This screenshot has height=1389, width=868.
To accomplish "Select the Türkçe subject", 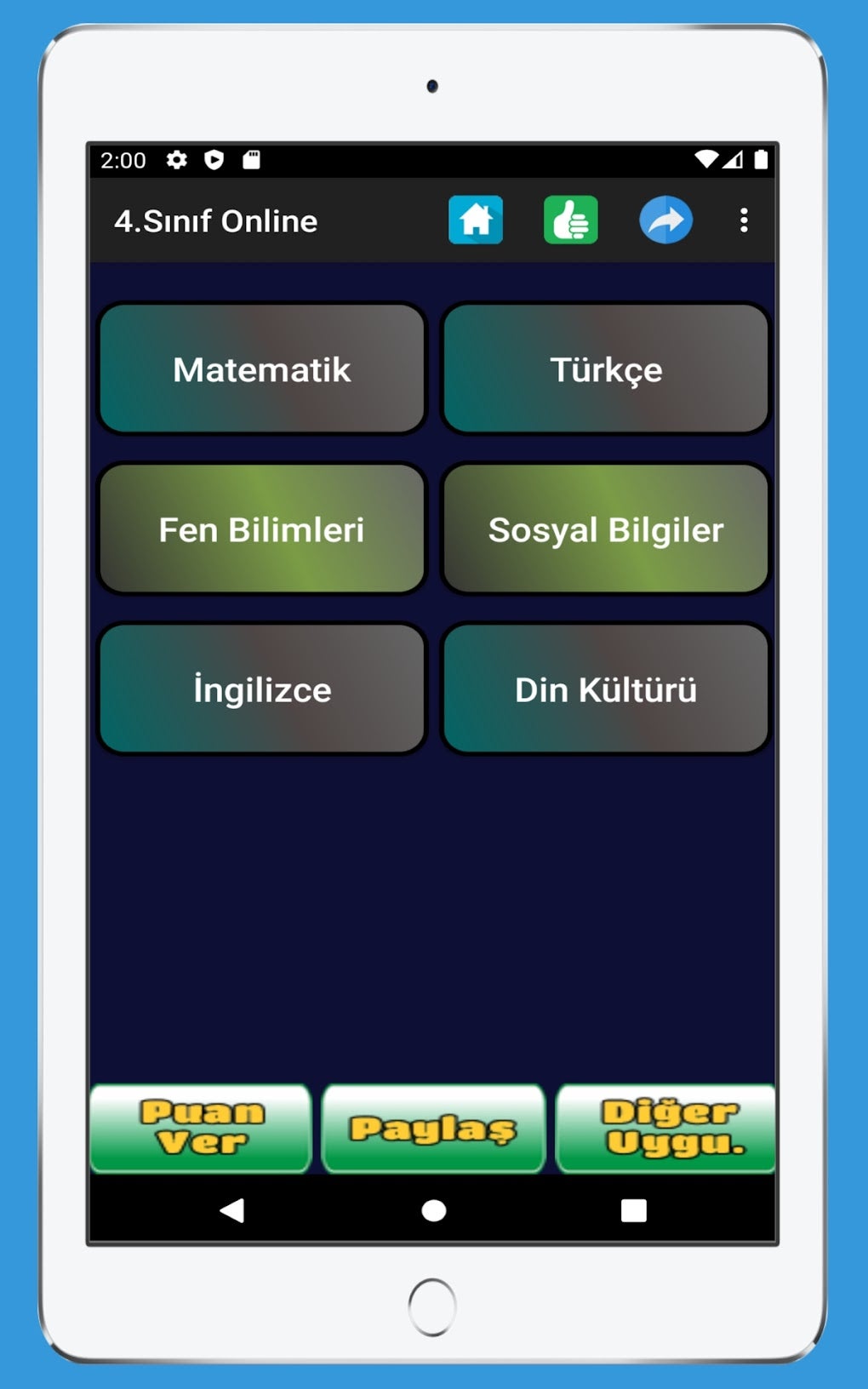I will [606, 369].
